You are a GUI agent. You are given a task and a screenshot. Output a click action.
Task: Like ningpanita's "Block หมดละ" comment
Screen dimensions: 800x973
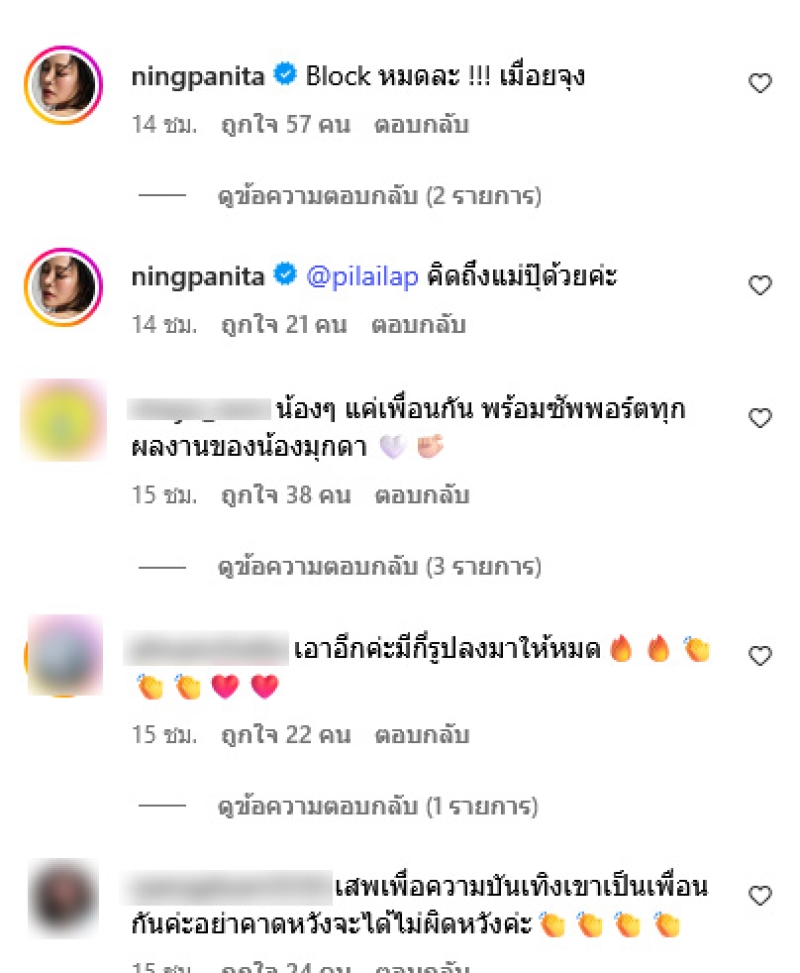[x=760, y=84]
